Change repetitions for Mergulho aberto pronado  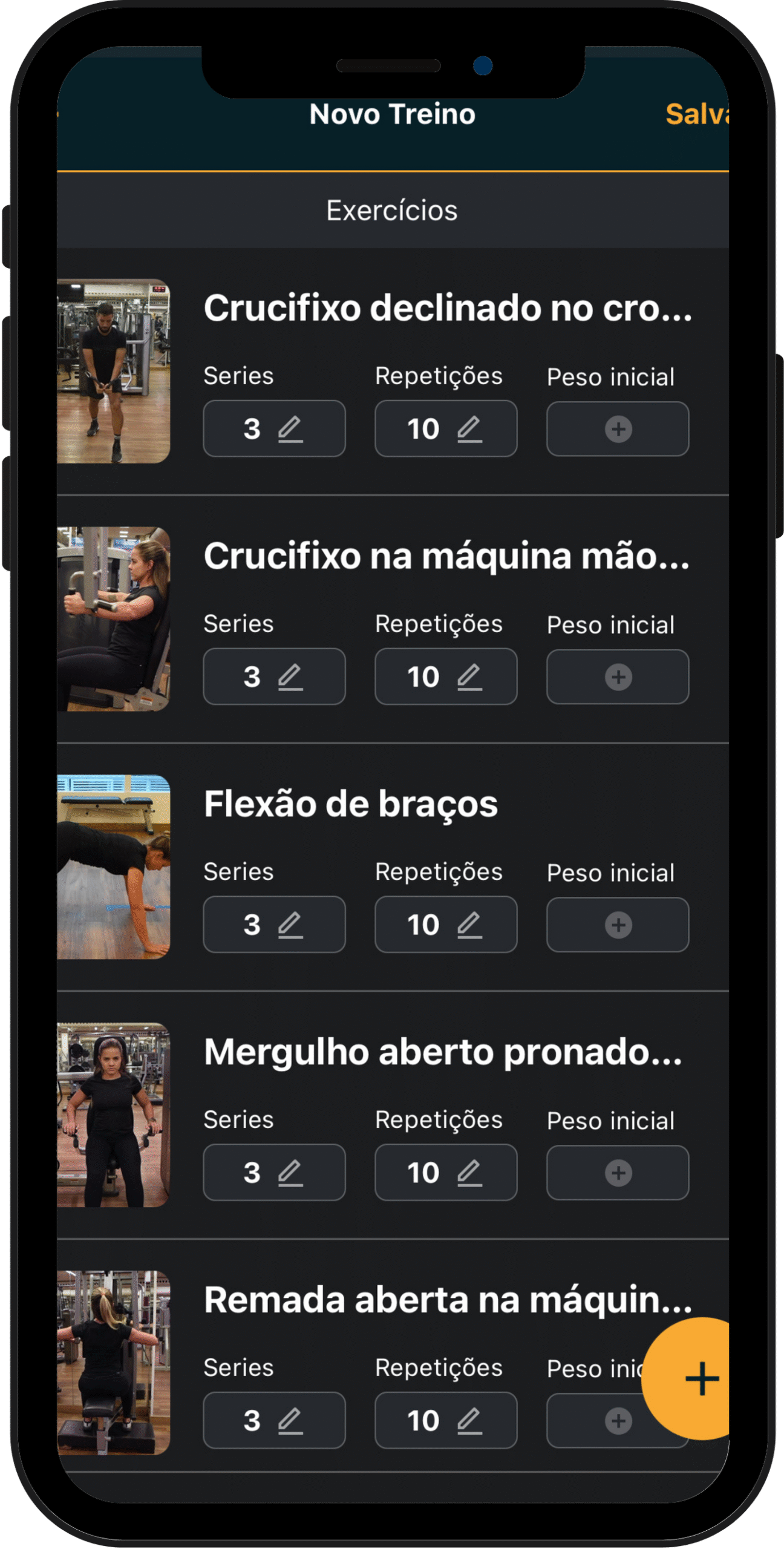446,1173
